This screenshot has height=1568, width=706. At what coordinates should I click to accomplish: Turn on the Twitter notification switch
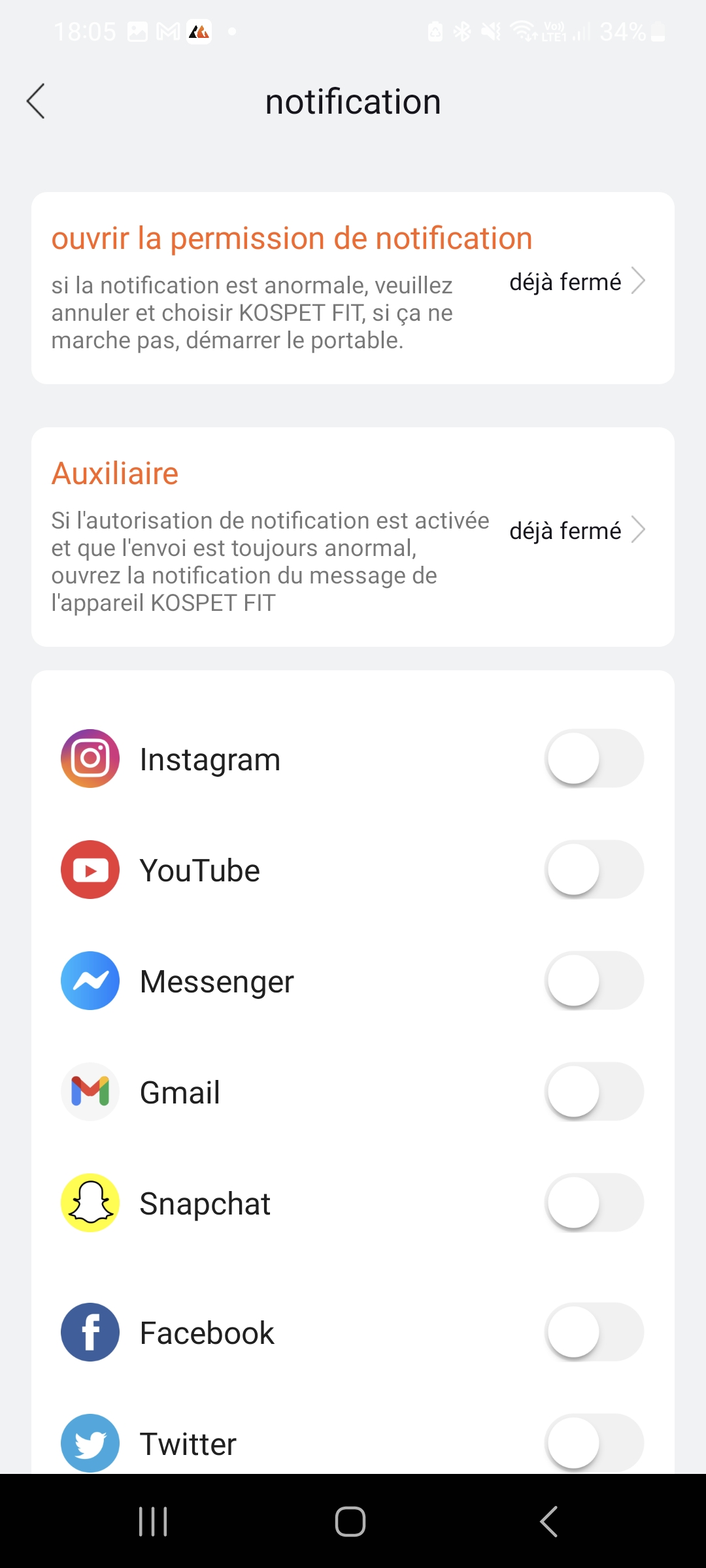point(594,1443)
